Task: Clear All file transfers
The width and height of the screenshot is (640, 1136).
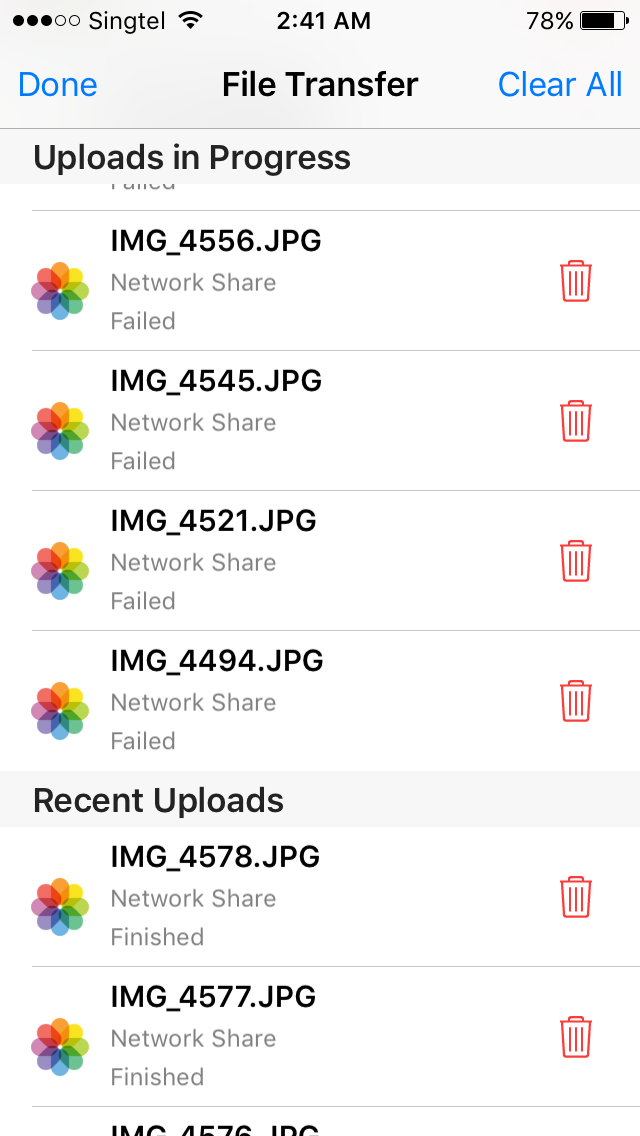Action: tap(560, 85)
